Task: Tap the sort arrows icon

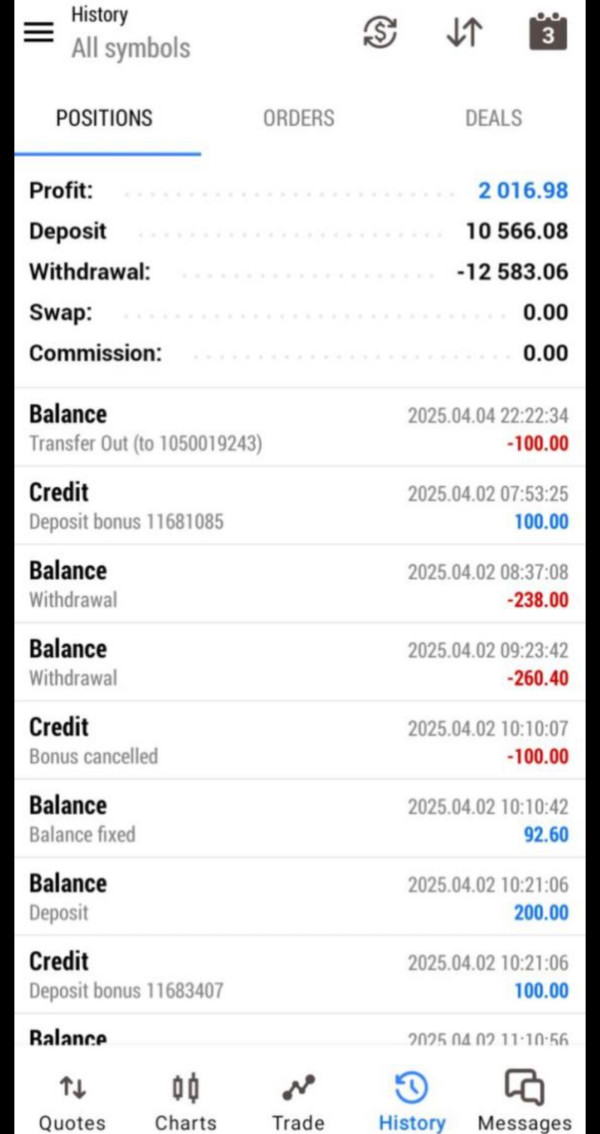Action: (464, 32)
